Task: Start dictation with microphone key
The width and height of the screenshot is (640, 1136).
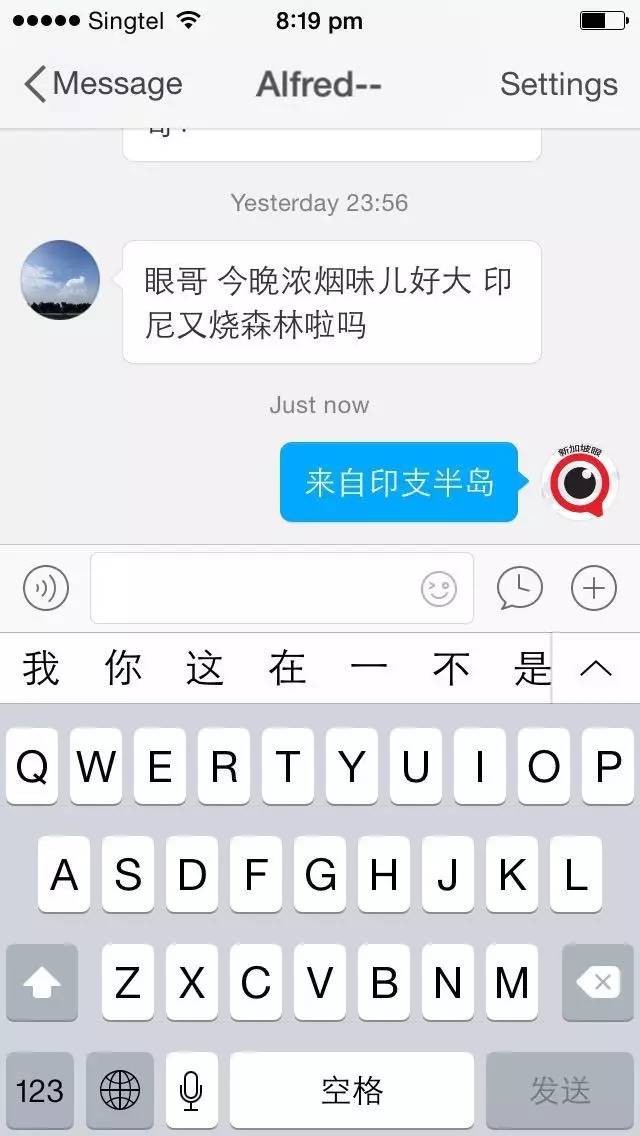Action: click(191, 1090)
